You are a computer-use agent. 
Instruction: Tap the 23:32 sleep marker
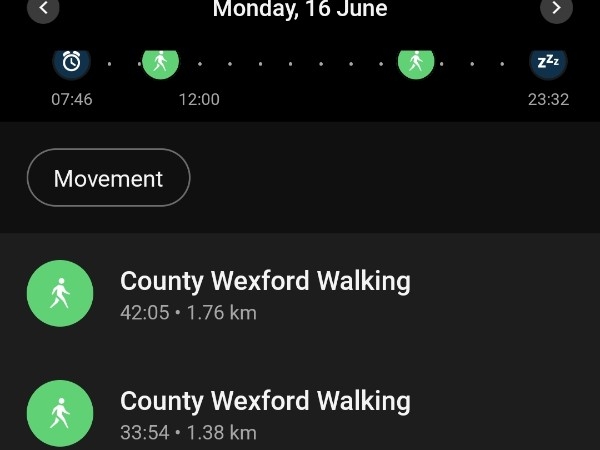pos(548,63)
